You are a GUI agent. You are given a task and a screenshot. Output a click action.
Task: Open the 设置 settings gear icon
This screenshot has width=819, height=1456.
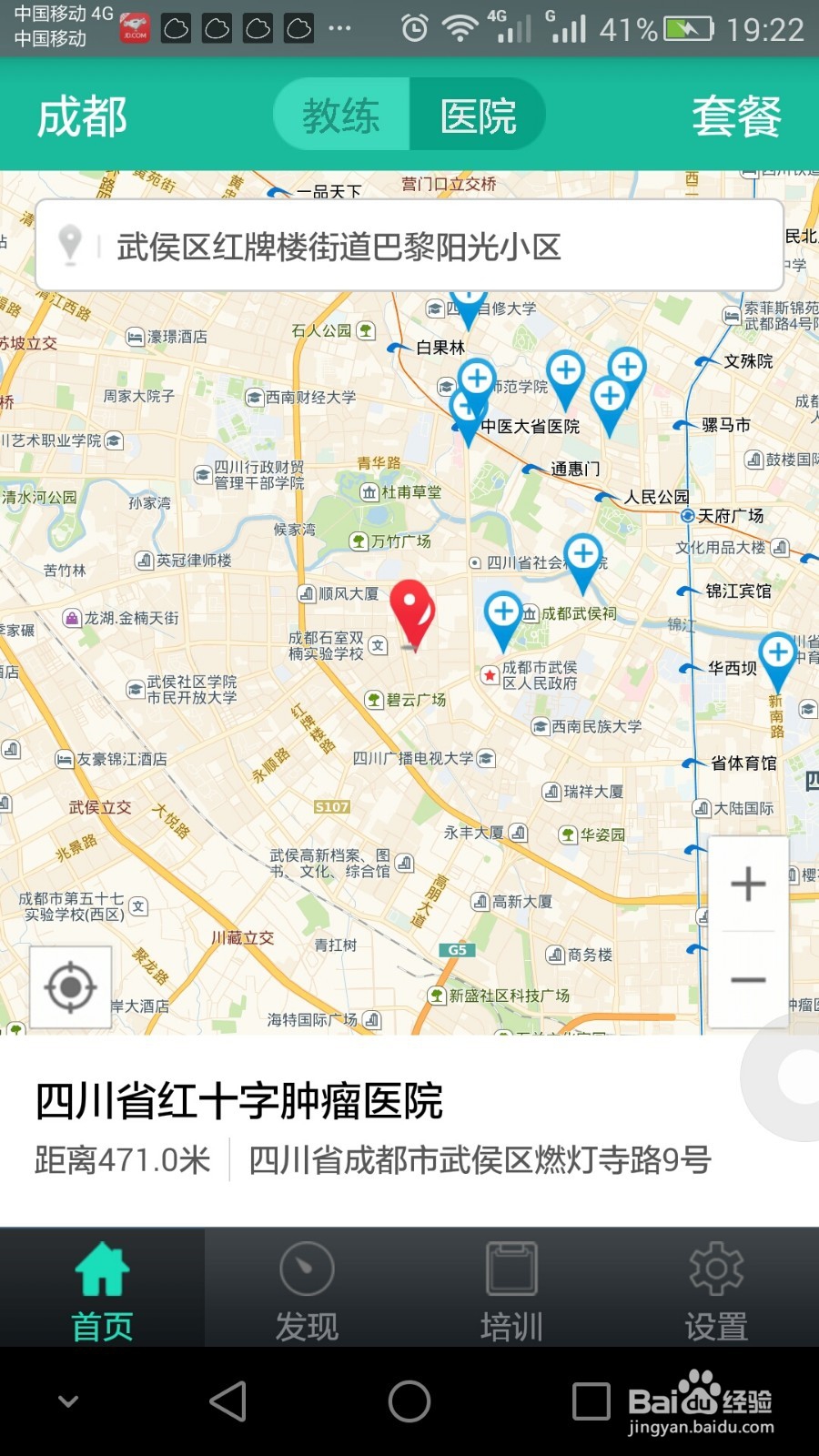(716, 1268)
